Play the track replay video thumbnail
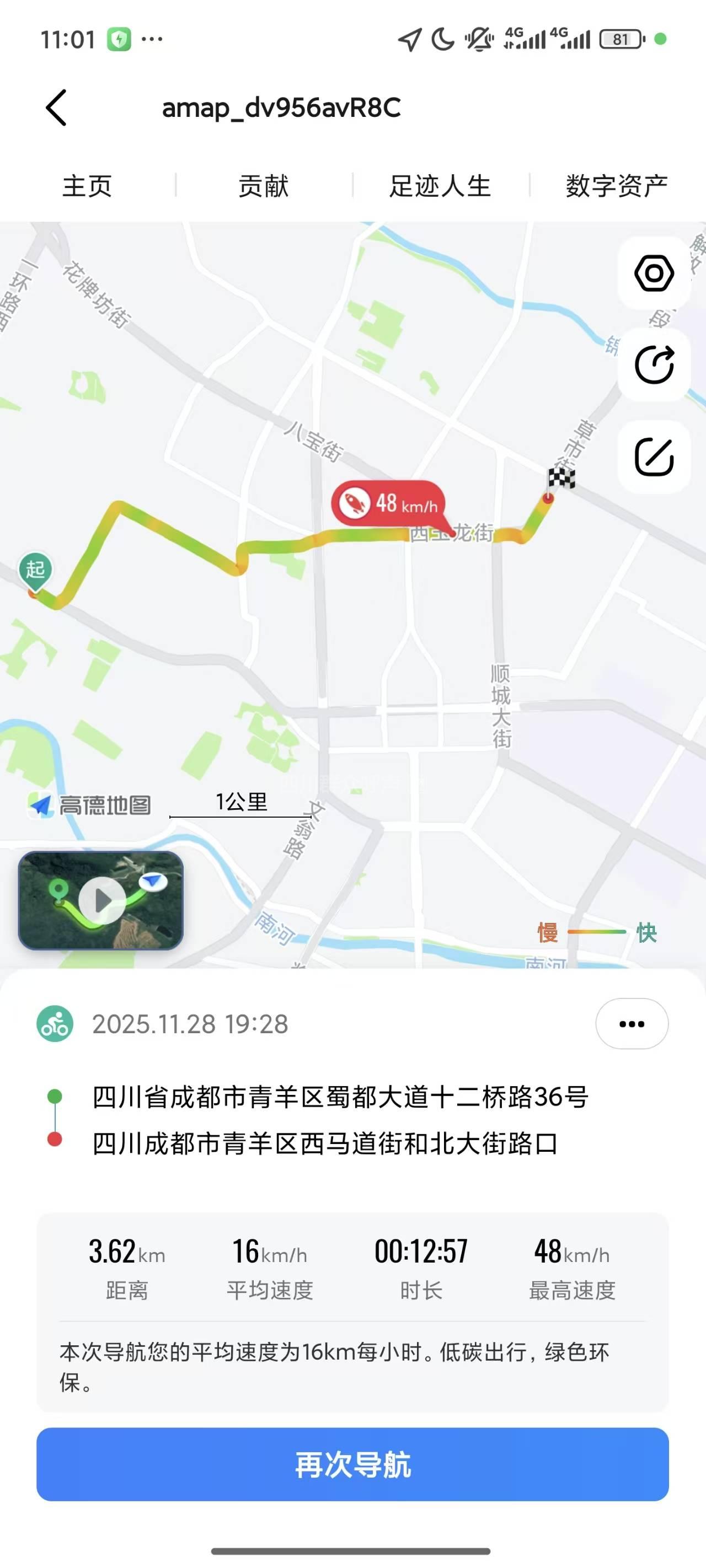The width and height of the screenshot is (706, 1568). click(x=101, y=900)
